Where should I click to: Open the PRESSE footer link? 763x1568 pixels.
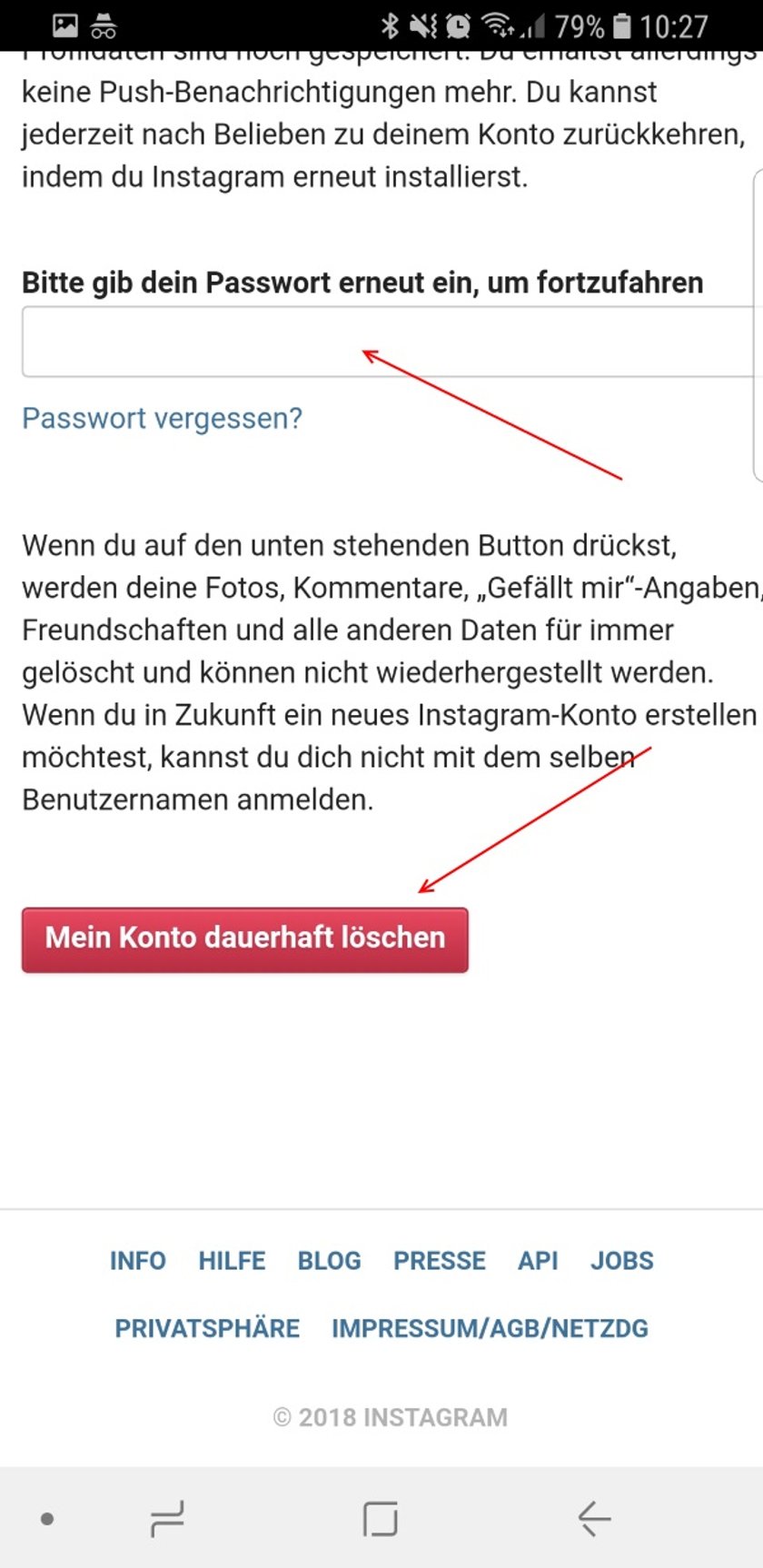pos(439,1261)
